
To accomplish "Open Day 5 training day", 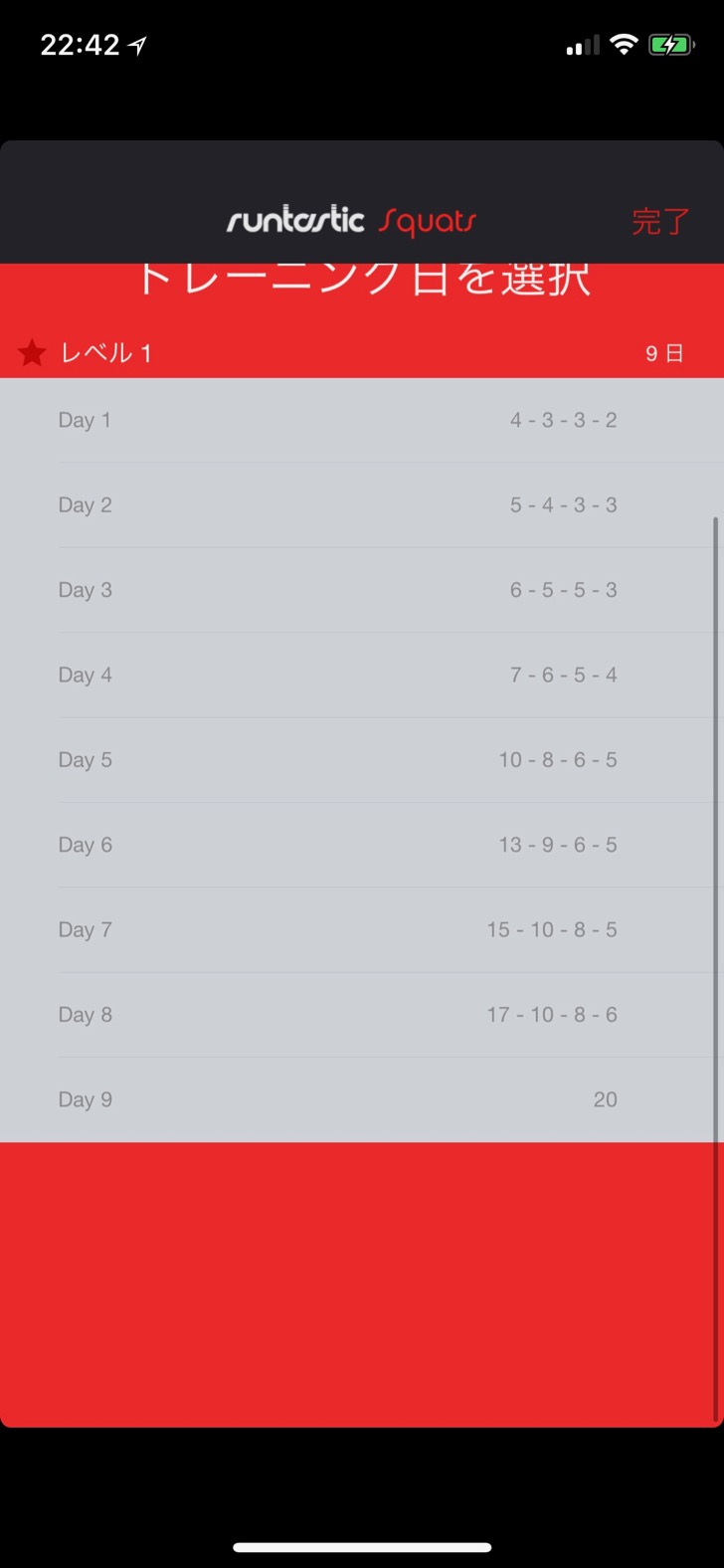I will pos(362,760).
